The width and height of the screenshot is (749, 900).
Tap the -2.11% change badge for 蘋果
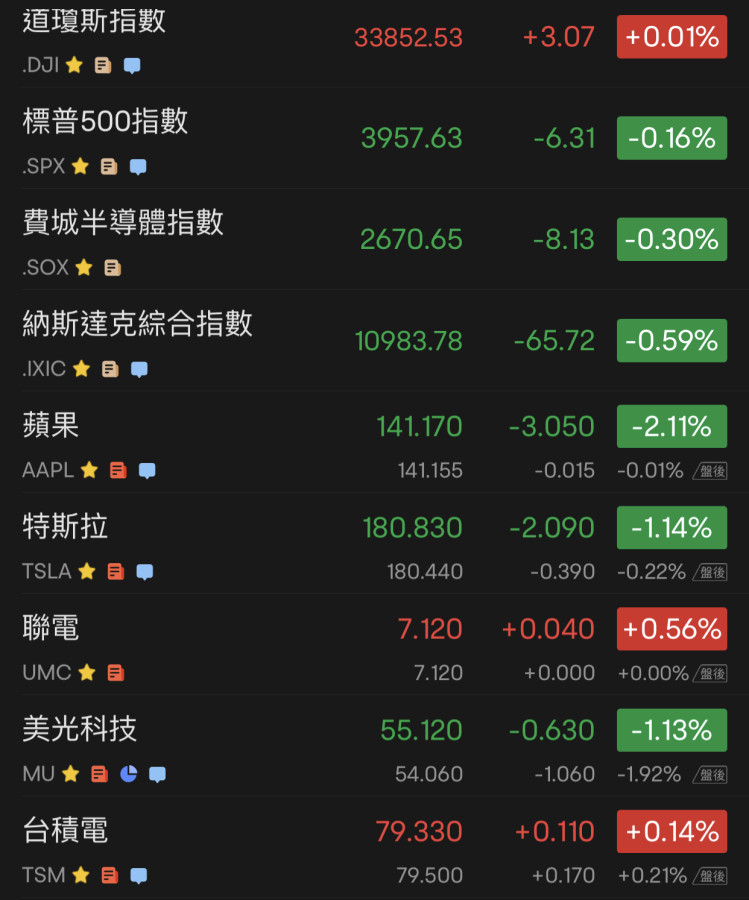click(671, 427)
